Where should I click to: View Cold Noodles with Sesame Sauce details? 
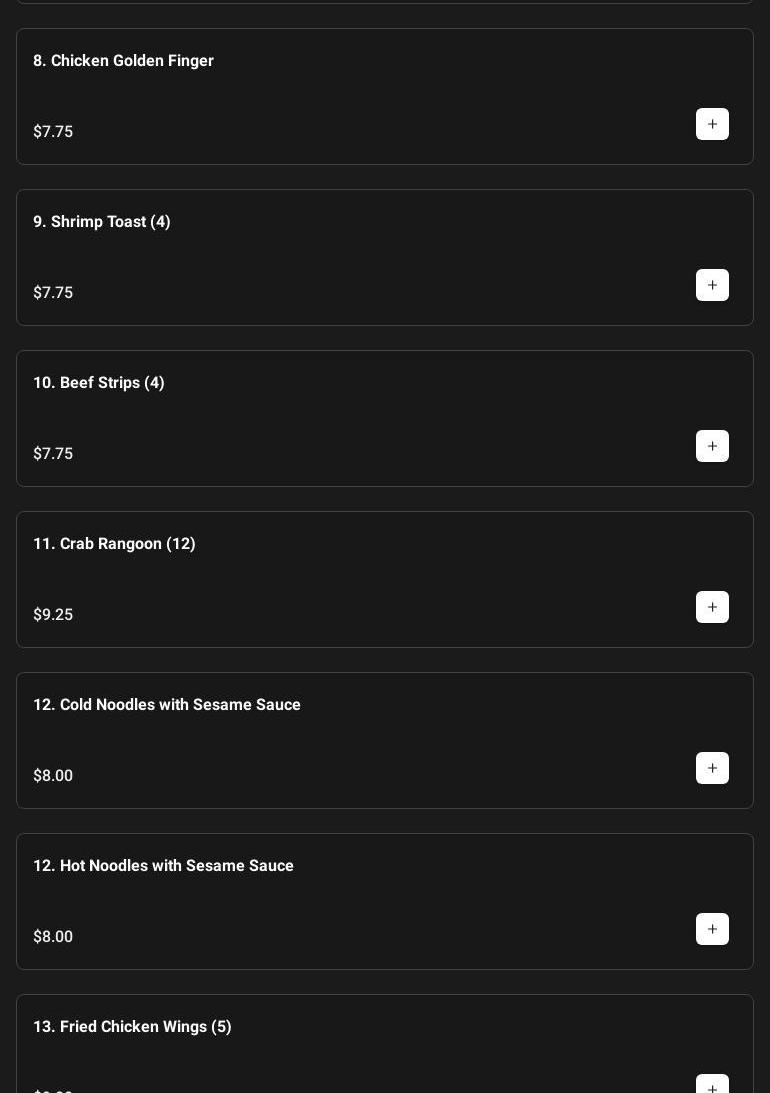click(x=167, y=705)
